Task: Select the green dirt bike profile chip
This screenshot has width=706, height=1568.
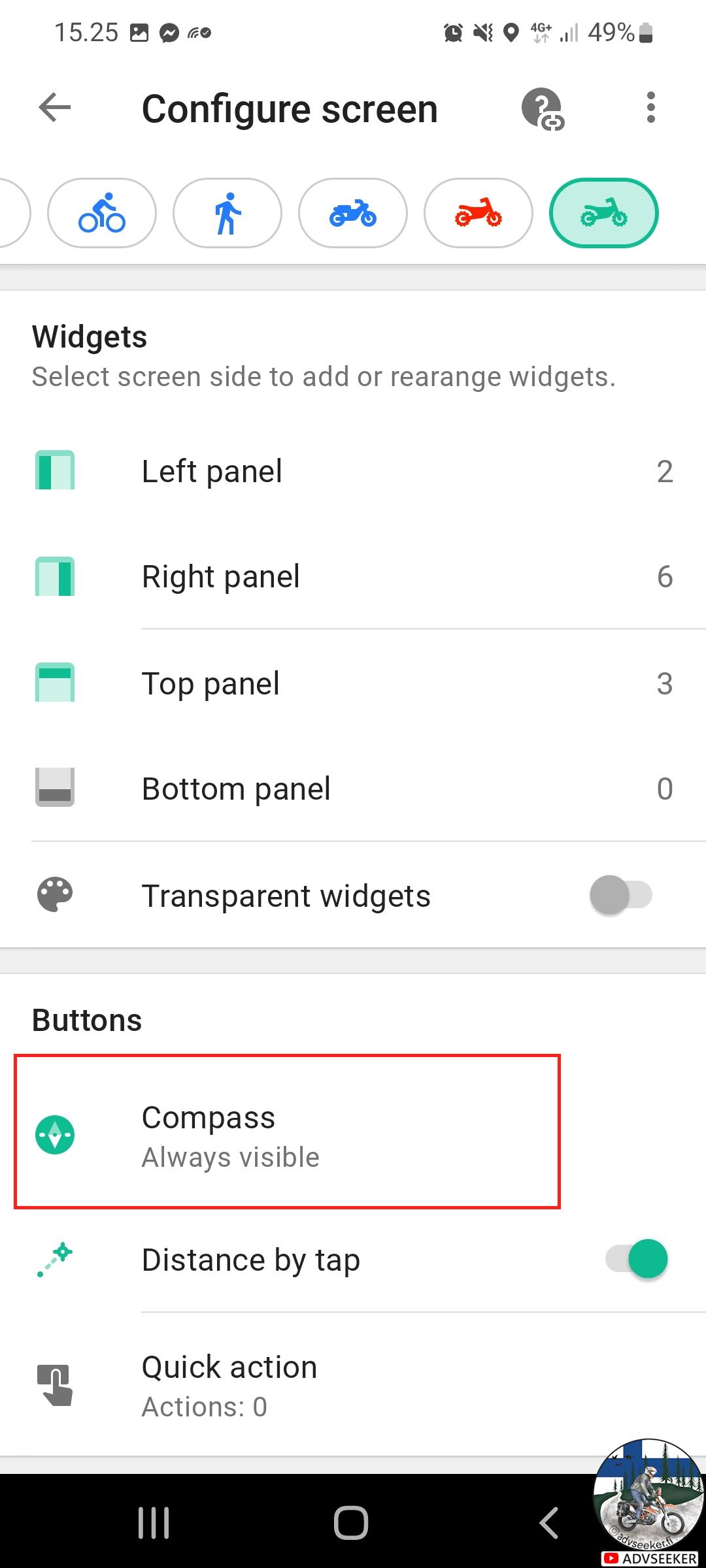Action: [604, 213]
